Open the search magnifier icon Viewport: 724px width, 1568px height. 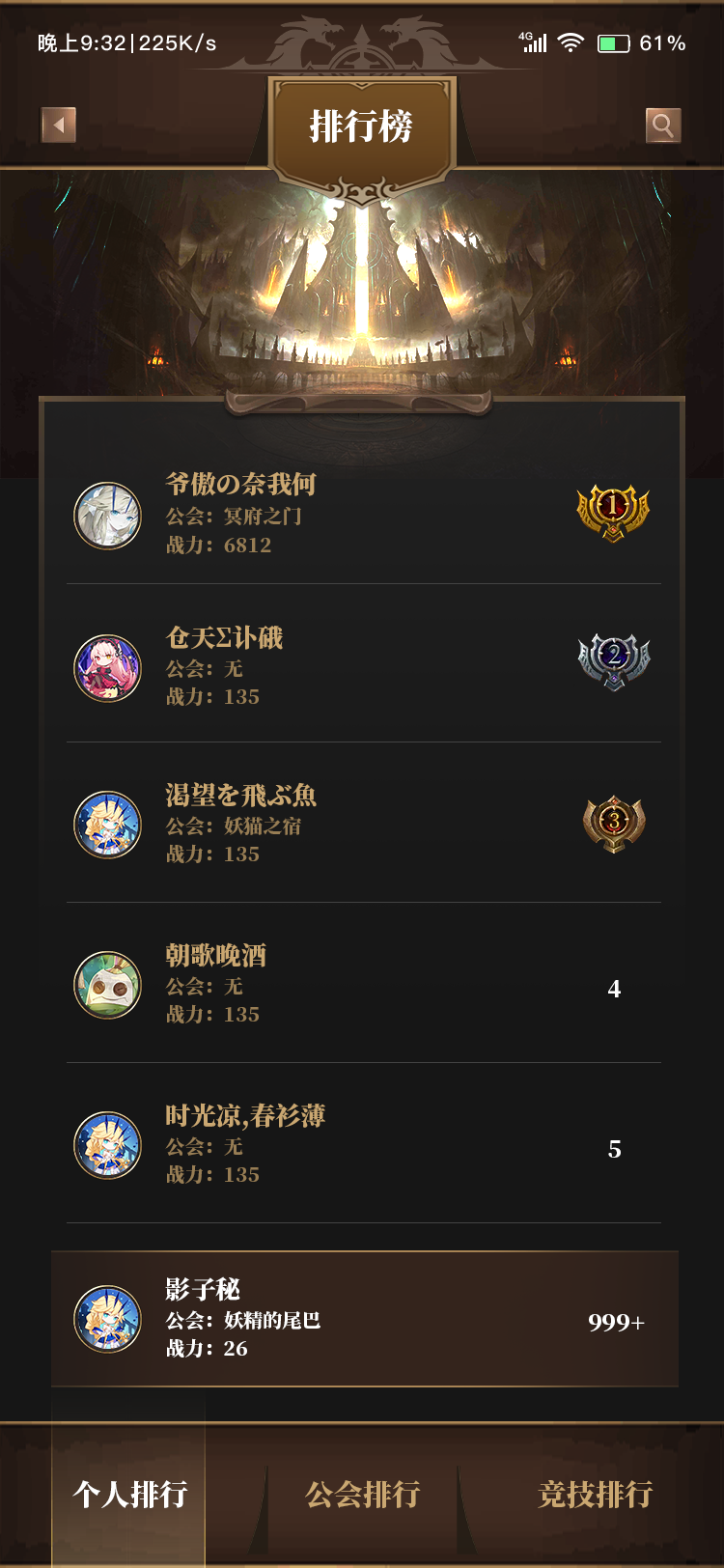tap(663, 125)
